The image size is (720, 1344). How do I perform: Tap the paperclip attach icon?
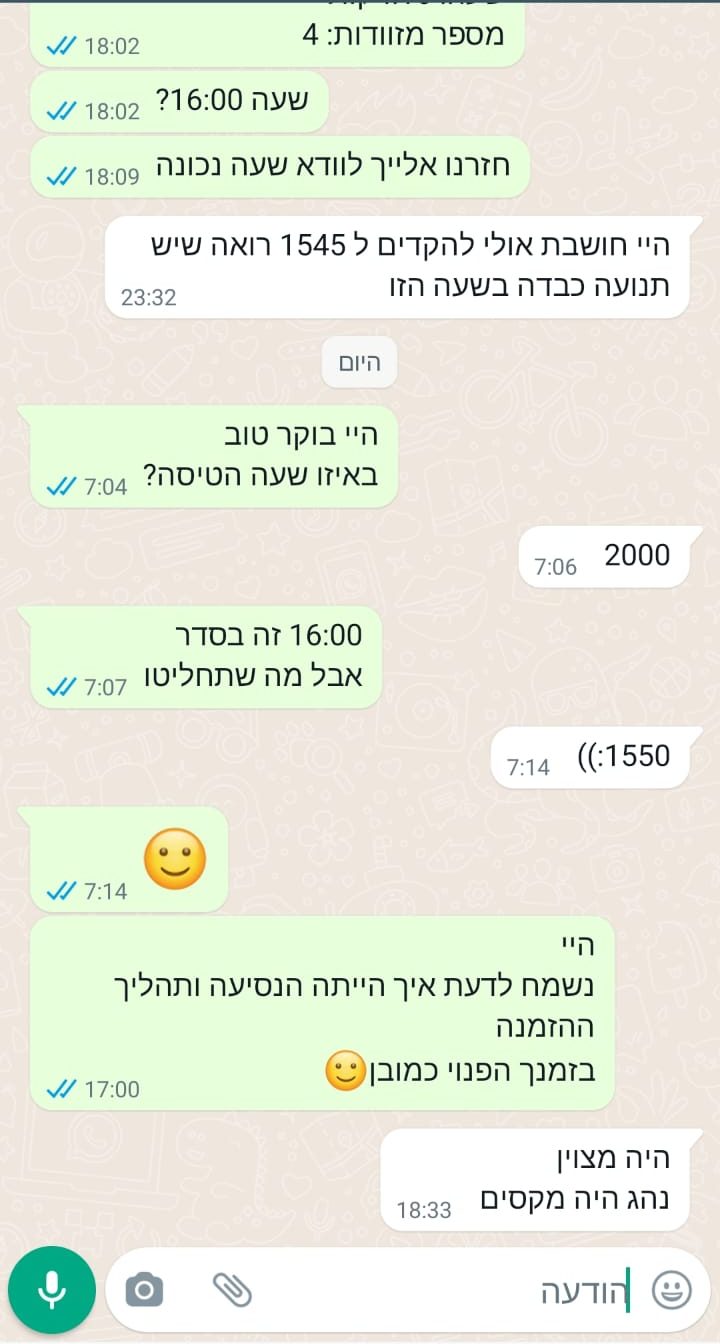232,1290
